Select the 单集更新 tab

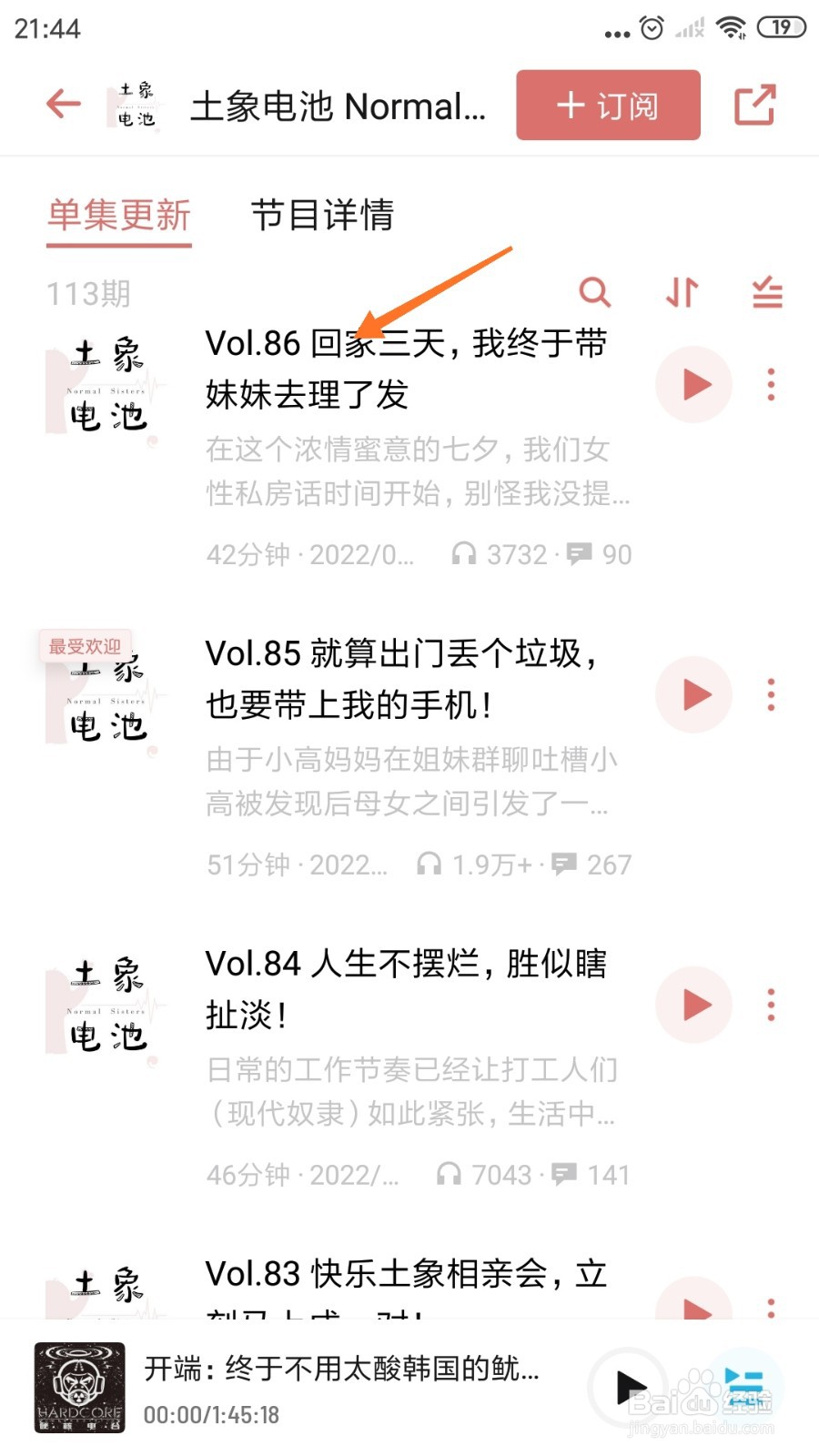(x=119, y=216)
